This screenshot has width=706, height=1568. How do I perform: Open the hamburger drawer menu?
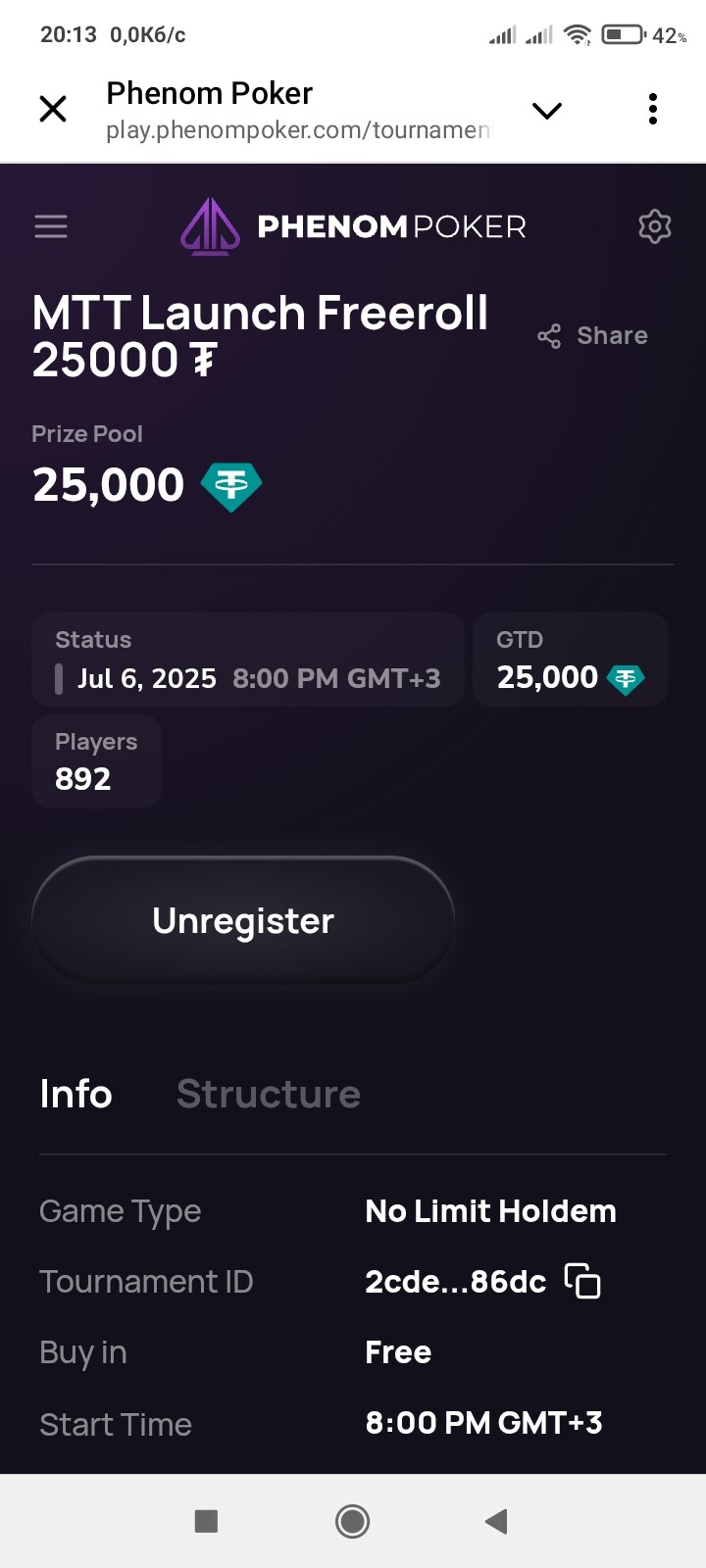coord(51,226)
